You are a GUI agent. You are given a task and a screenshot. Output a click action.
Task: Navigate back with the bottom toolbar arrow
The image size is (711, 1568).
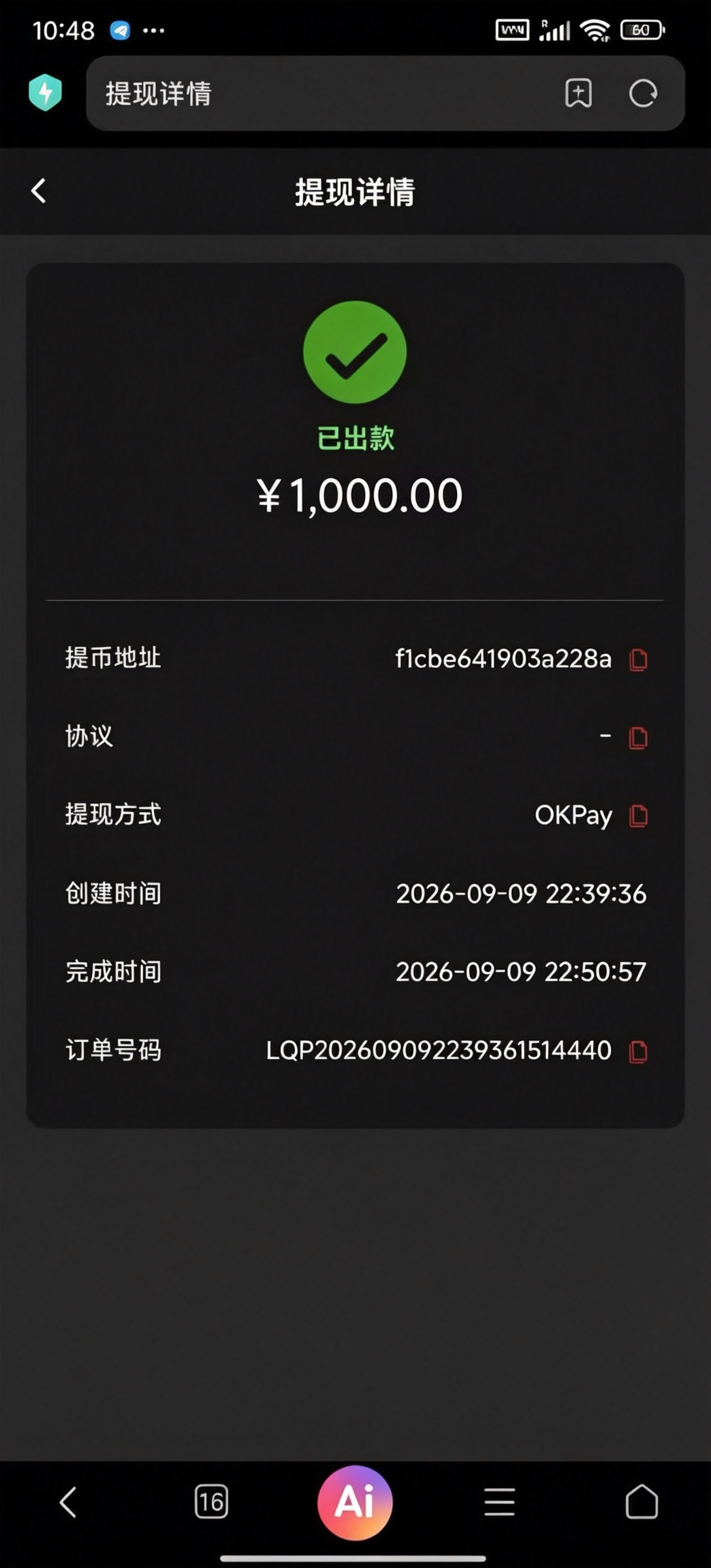point(68,1501)
